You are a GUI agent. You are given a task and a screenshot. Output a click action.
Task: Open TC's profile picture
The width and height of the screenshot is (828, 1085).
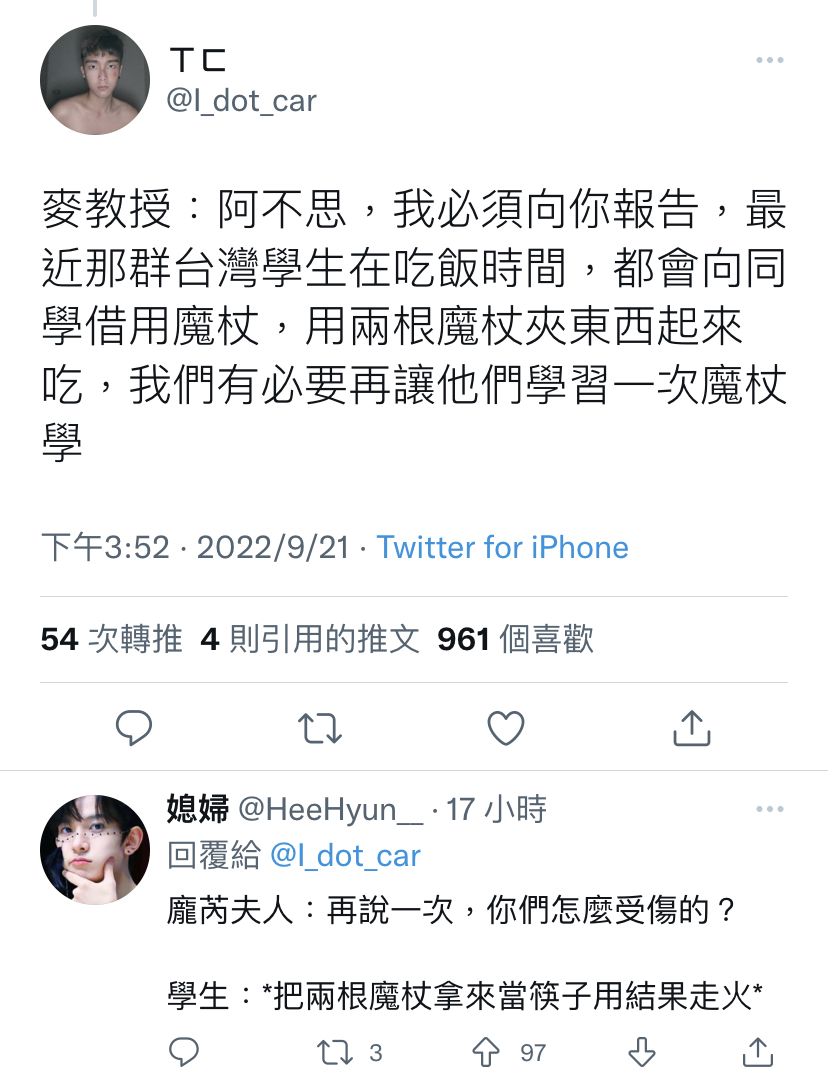pos(95,81)
